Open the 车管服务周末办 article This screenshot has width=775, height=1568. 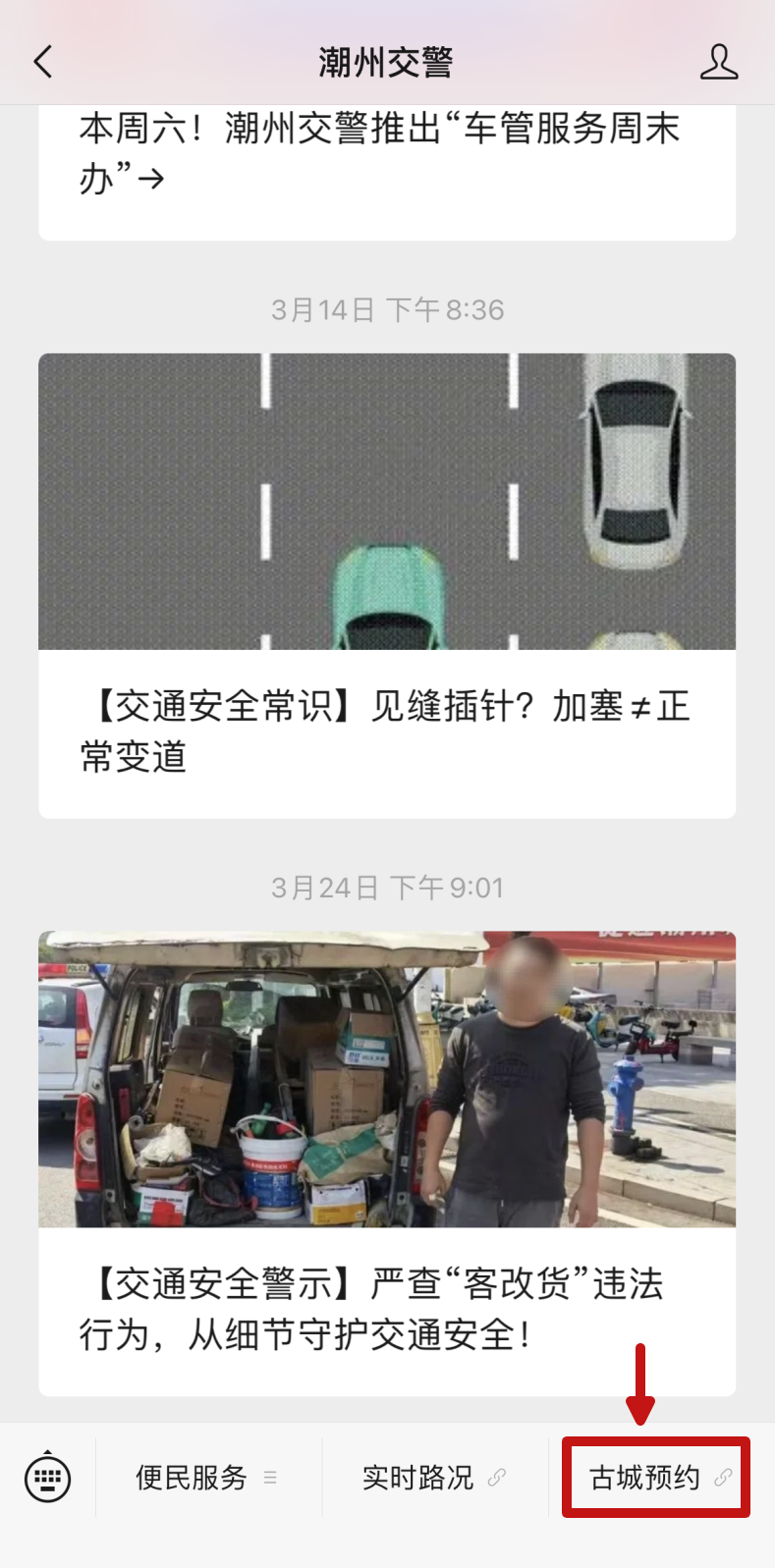tap(386, 152)
